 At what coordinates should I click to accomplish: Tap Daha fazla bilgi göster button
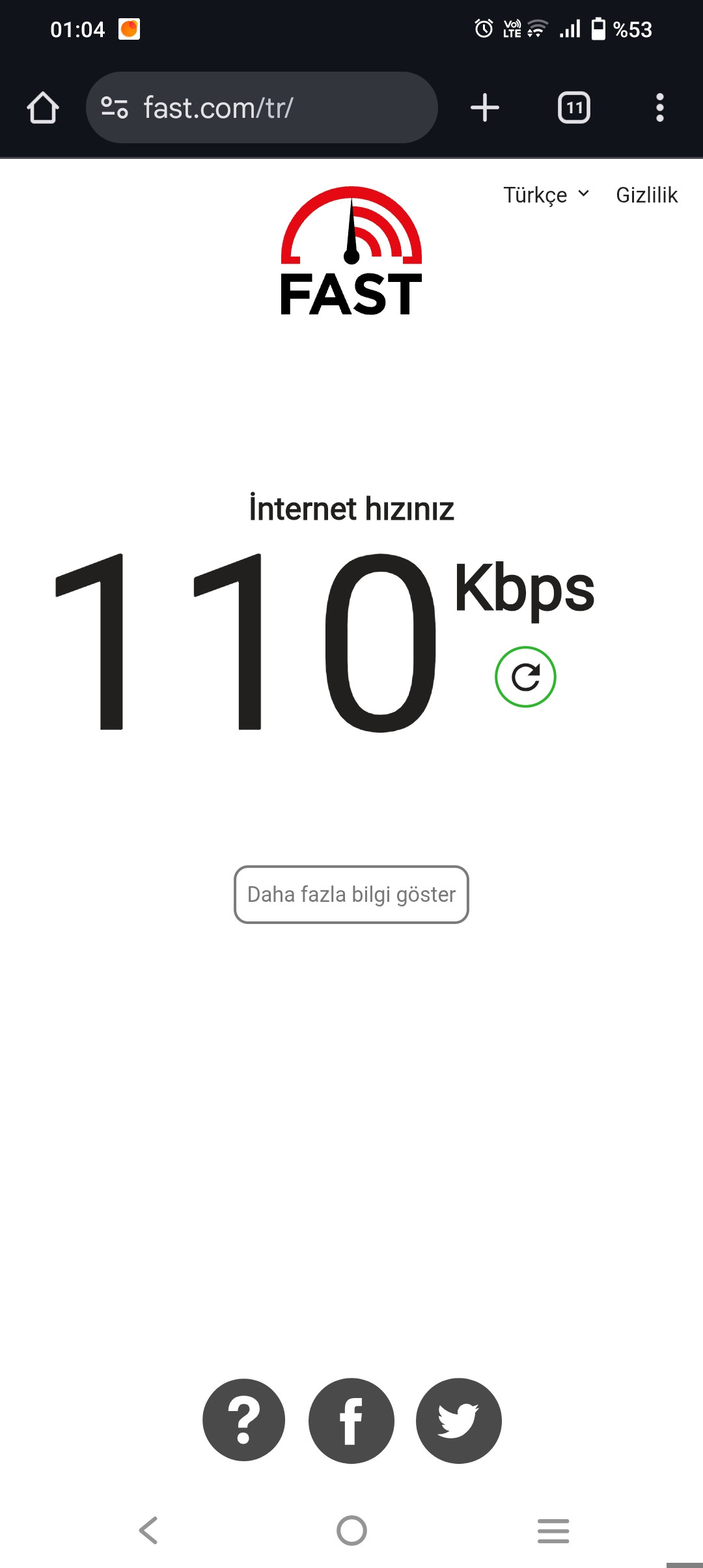[351, 894]
